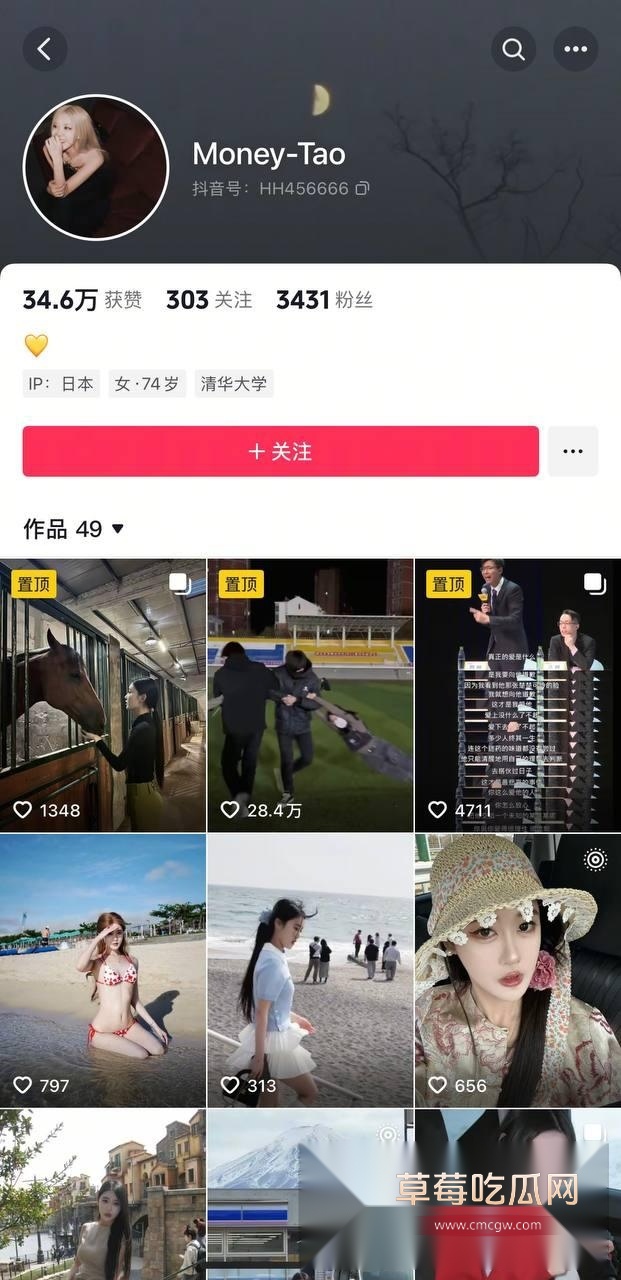Open the search icon in the header
This screenshot has width=621, height=1280.
[x=513, y=49]
